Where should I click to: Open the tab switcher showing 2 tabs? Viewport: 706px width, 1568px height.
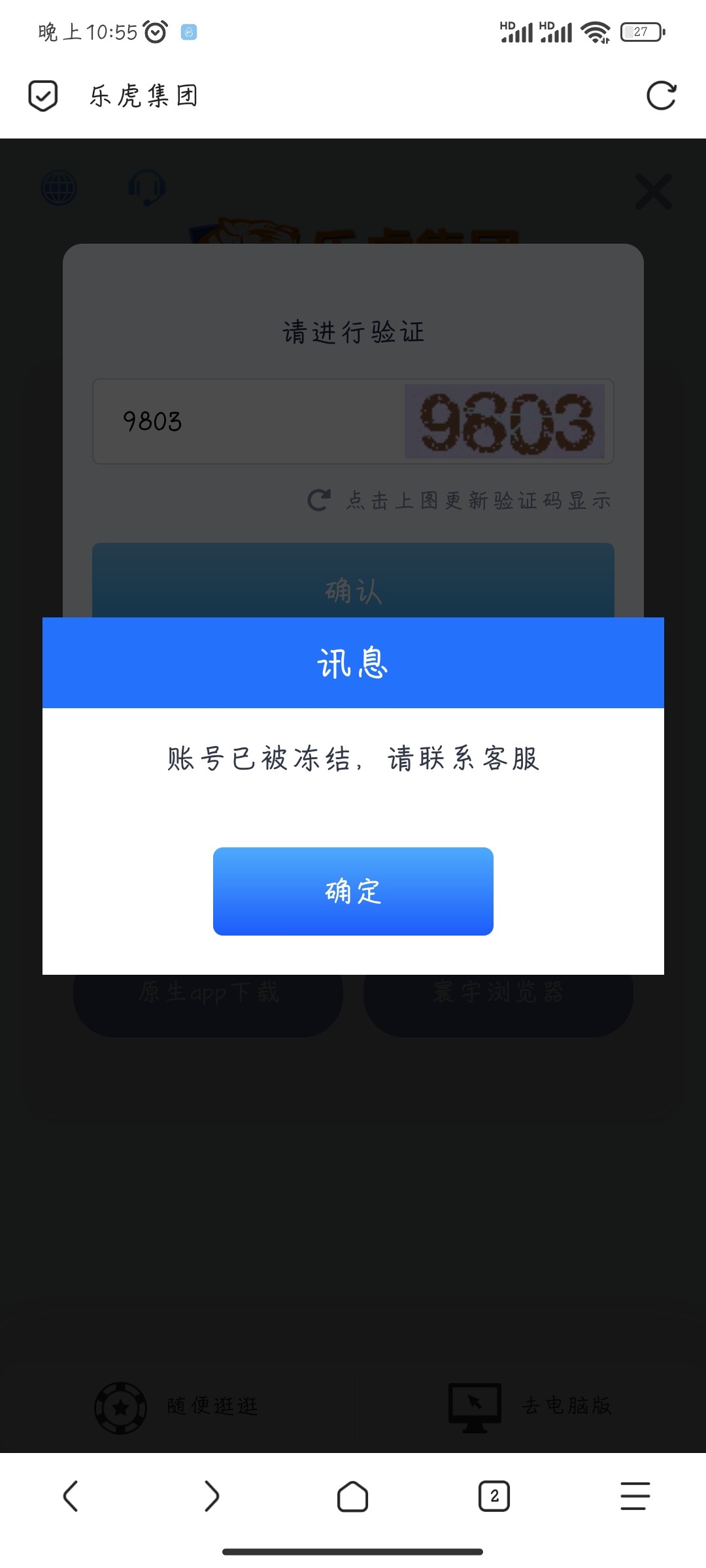(494, 1496)
